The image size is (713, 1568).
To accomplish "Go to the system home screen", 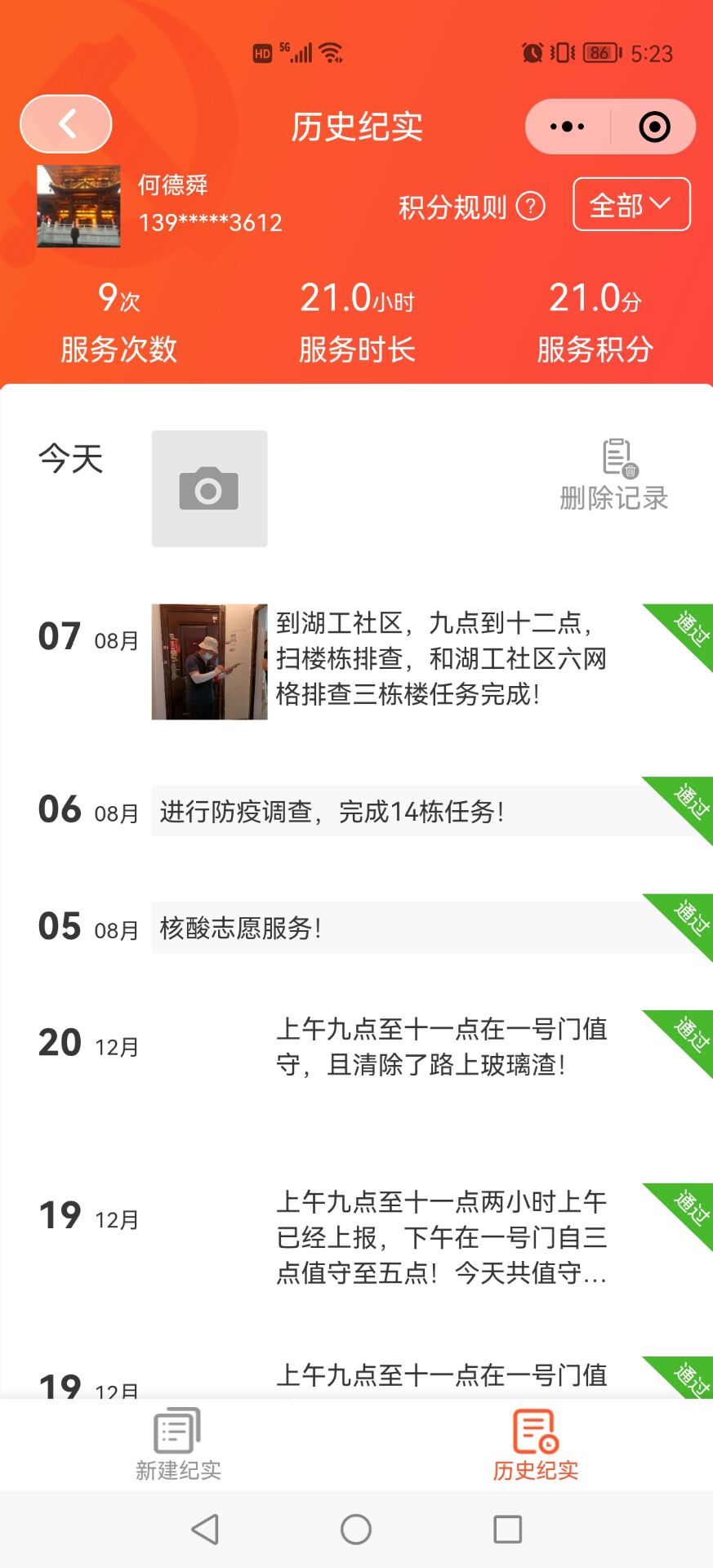I will click(x=356, y=1530).
